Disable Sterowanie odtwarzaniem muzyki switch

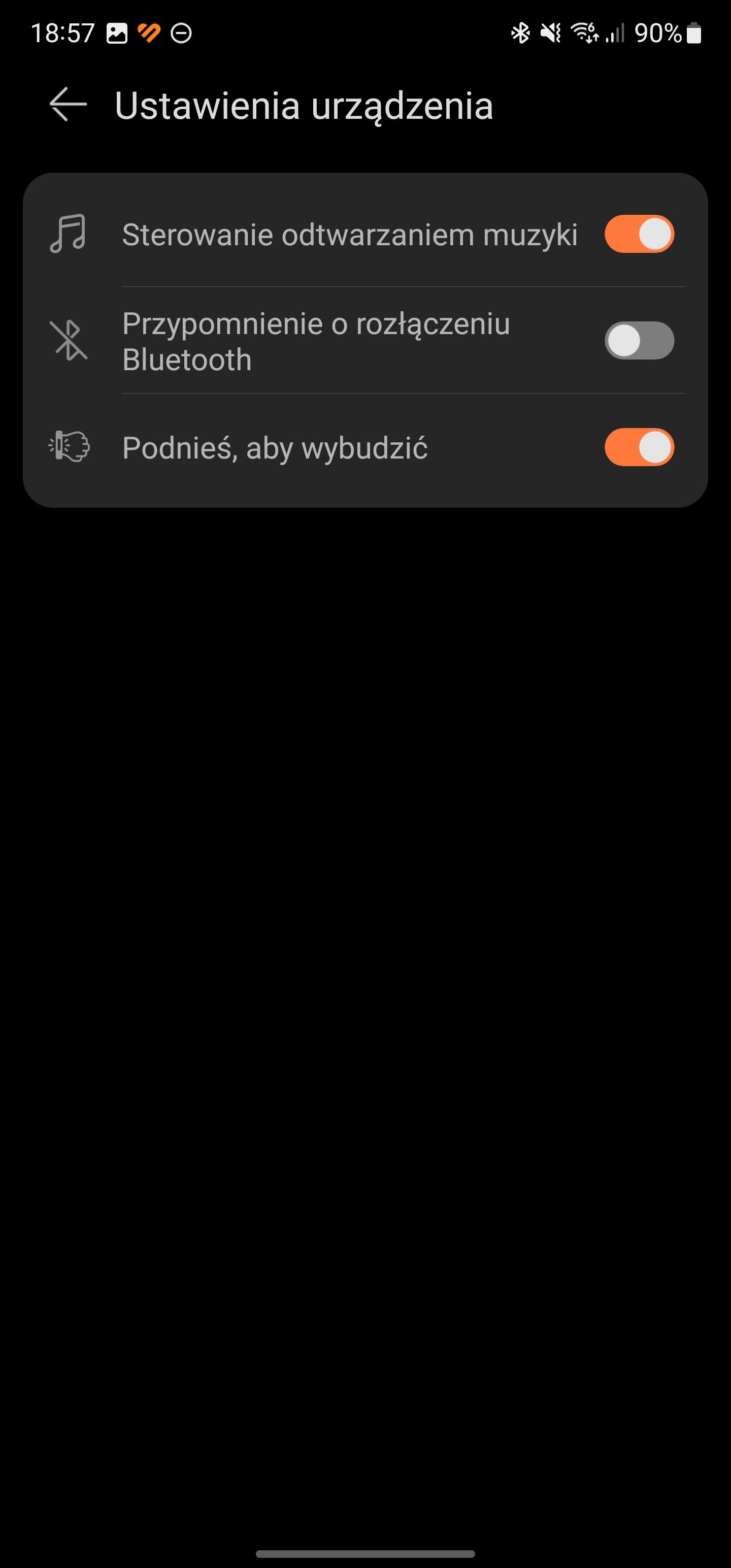click(x=639, y=234)
